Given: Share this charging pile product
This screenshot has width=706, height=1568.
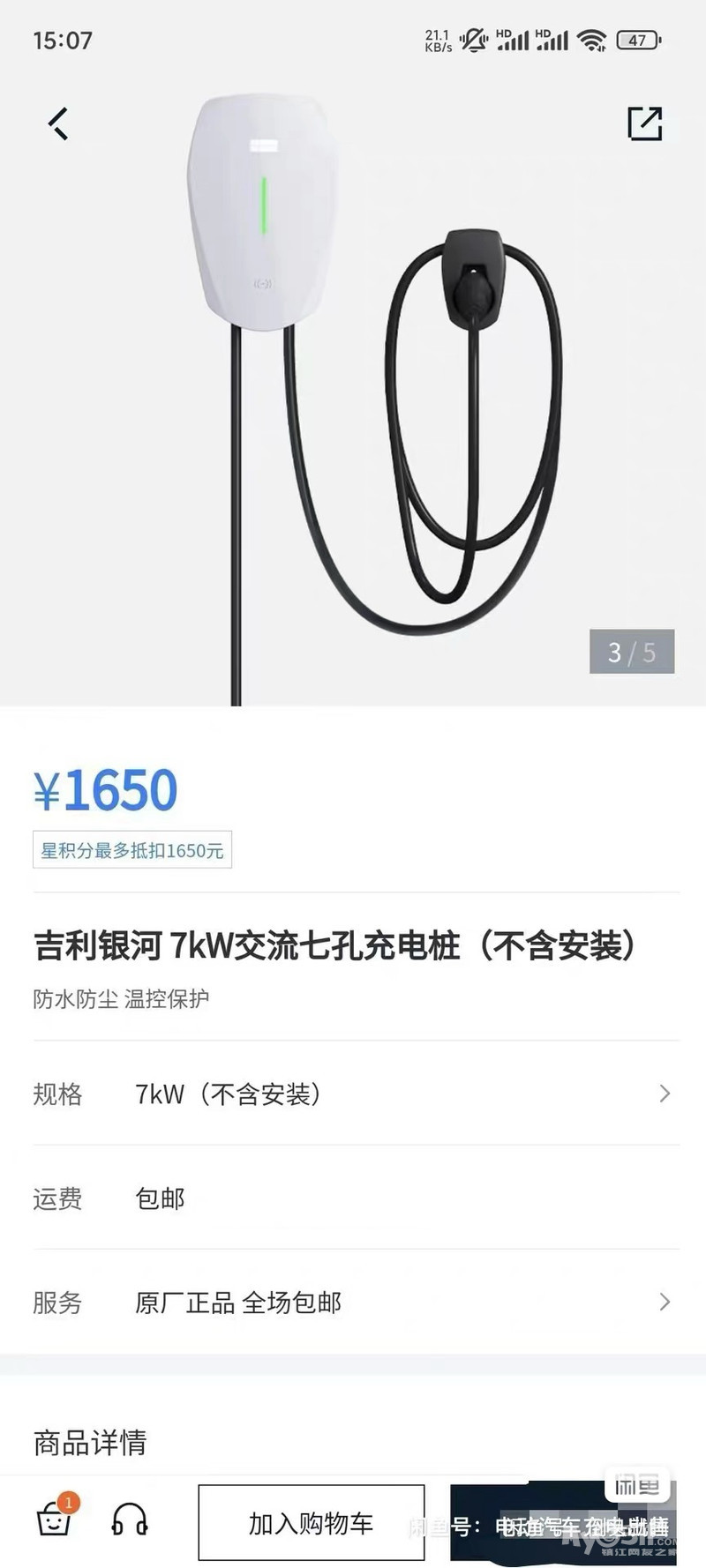Looking at the screenshot, I should tap(644, 123).
